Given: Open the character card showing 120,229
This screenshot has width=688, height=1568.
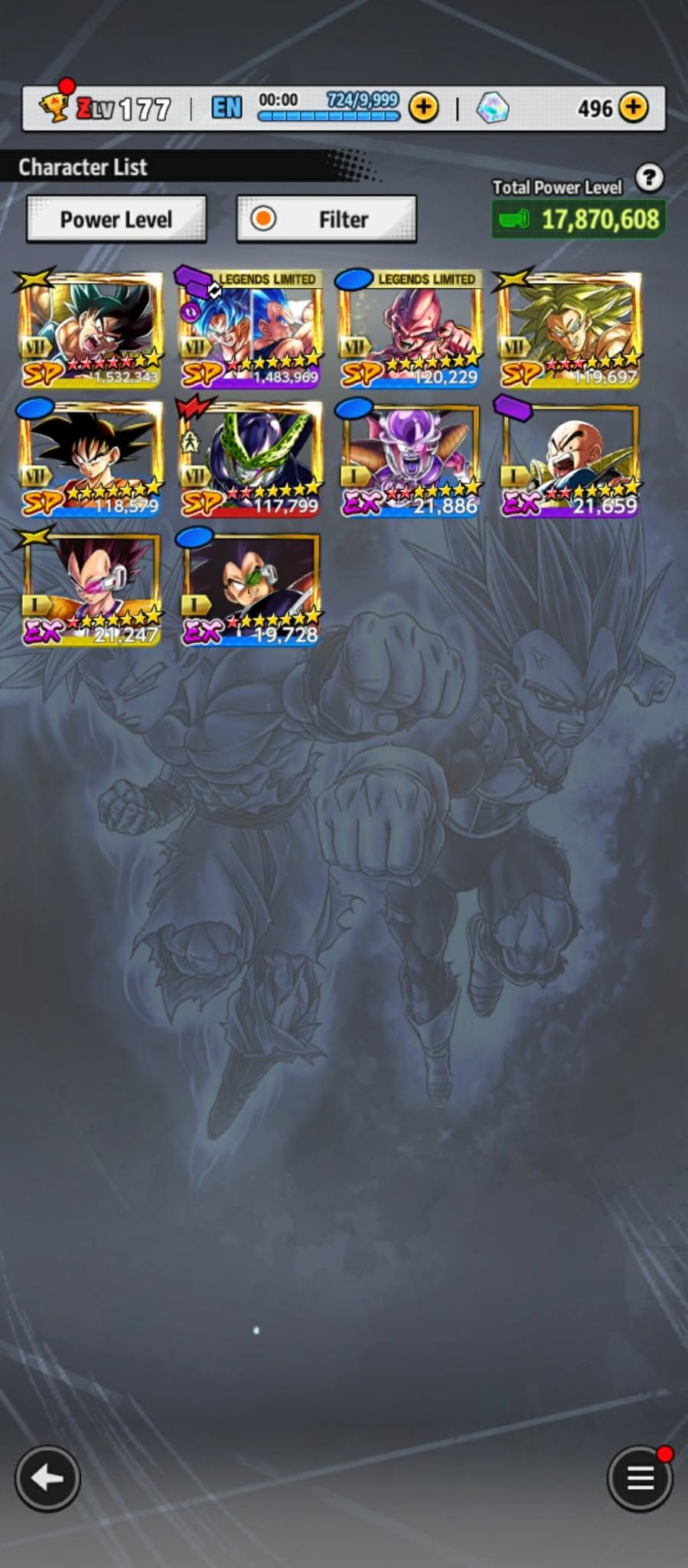Looking at the screenshot, I should tap(410, 329).
